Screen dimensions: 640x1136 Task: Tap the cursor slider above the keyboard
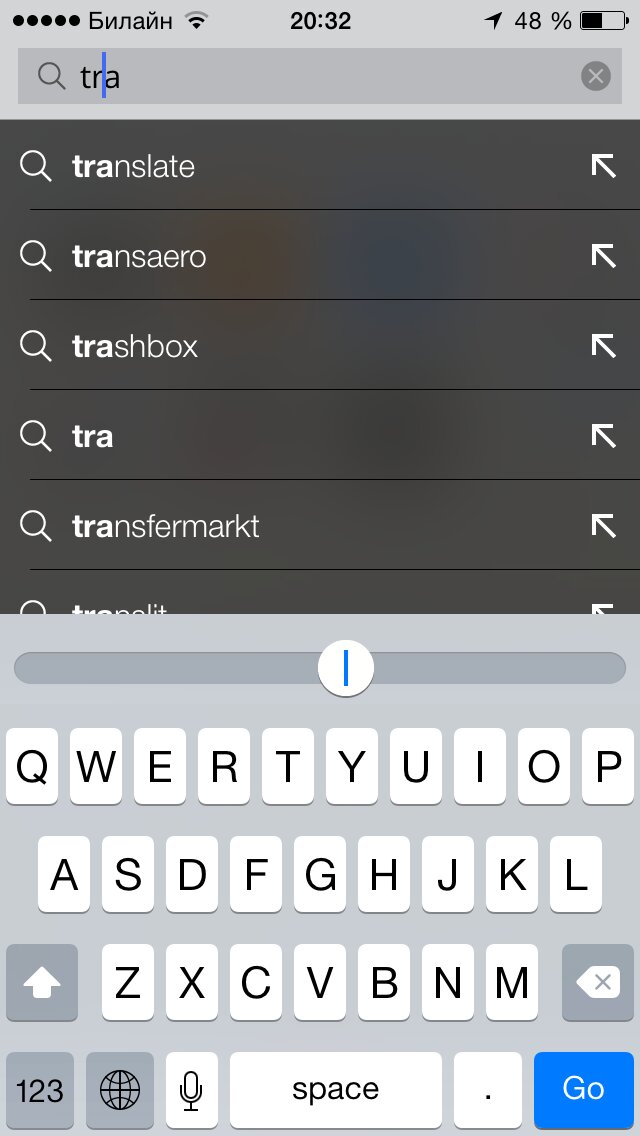345,668
